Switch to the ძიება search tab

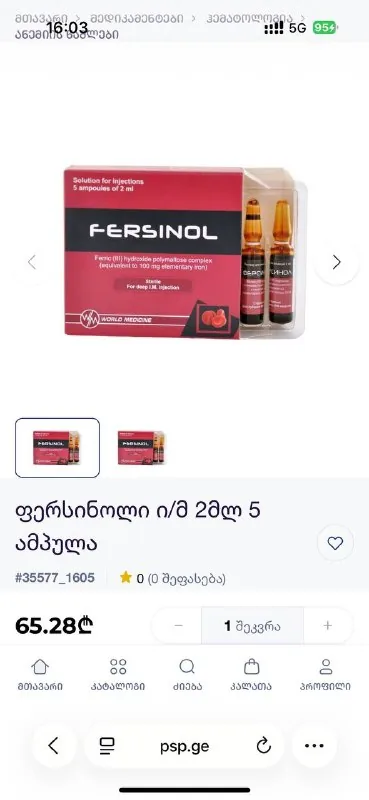pyautogui.click(x=187, y=674)
